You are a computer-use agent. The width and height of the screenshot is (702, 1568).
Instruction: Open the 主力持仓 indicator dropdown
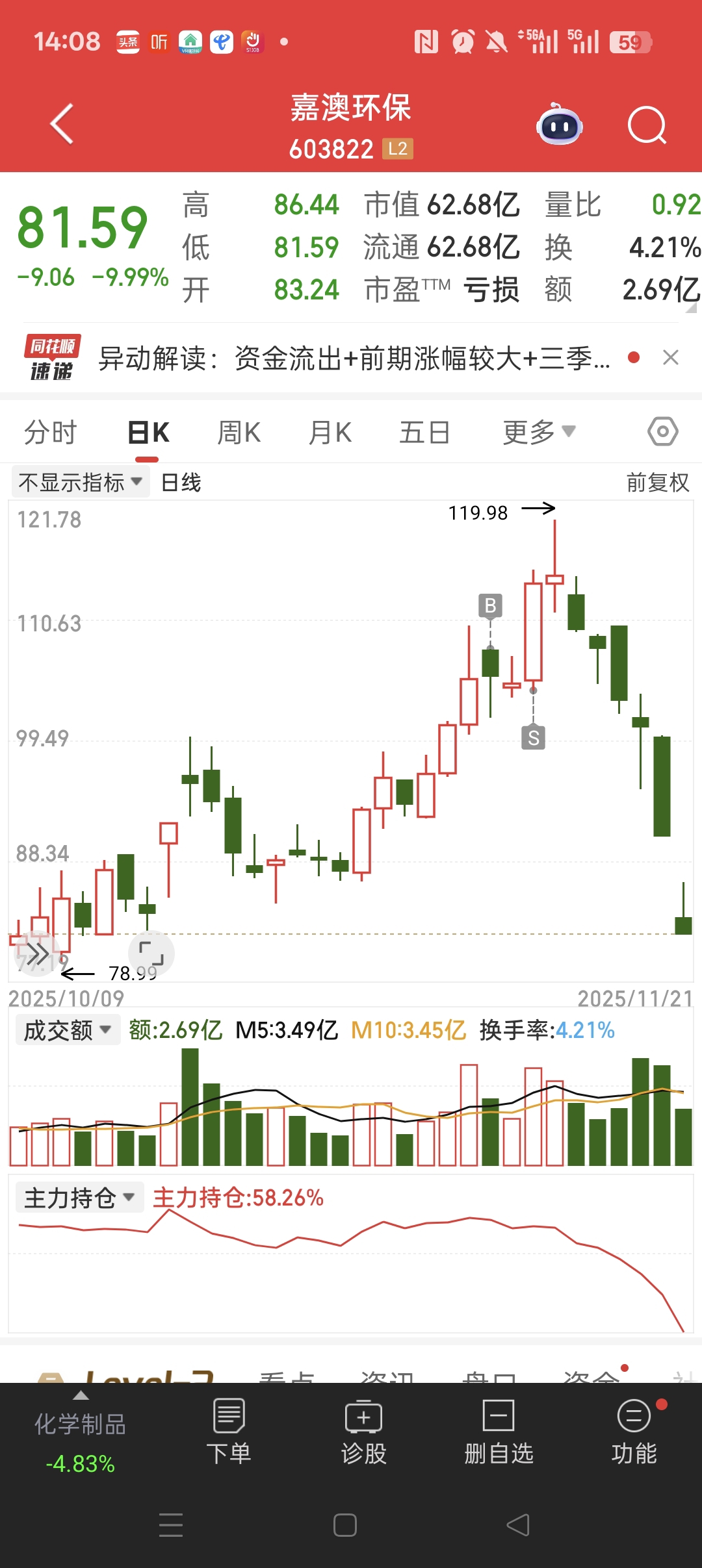pos(79,1197)
